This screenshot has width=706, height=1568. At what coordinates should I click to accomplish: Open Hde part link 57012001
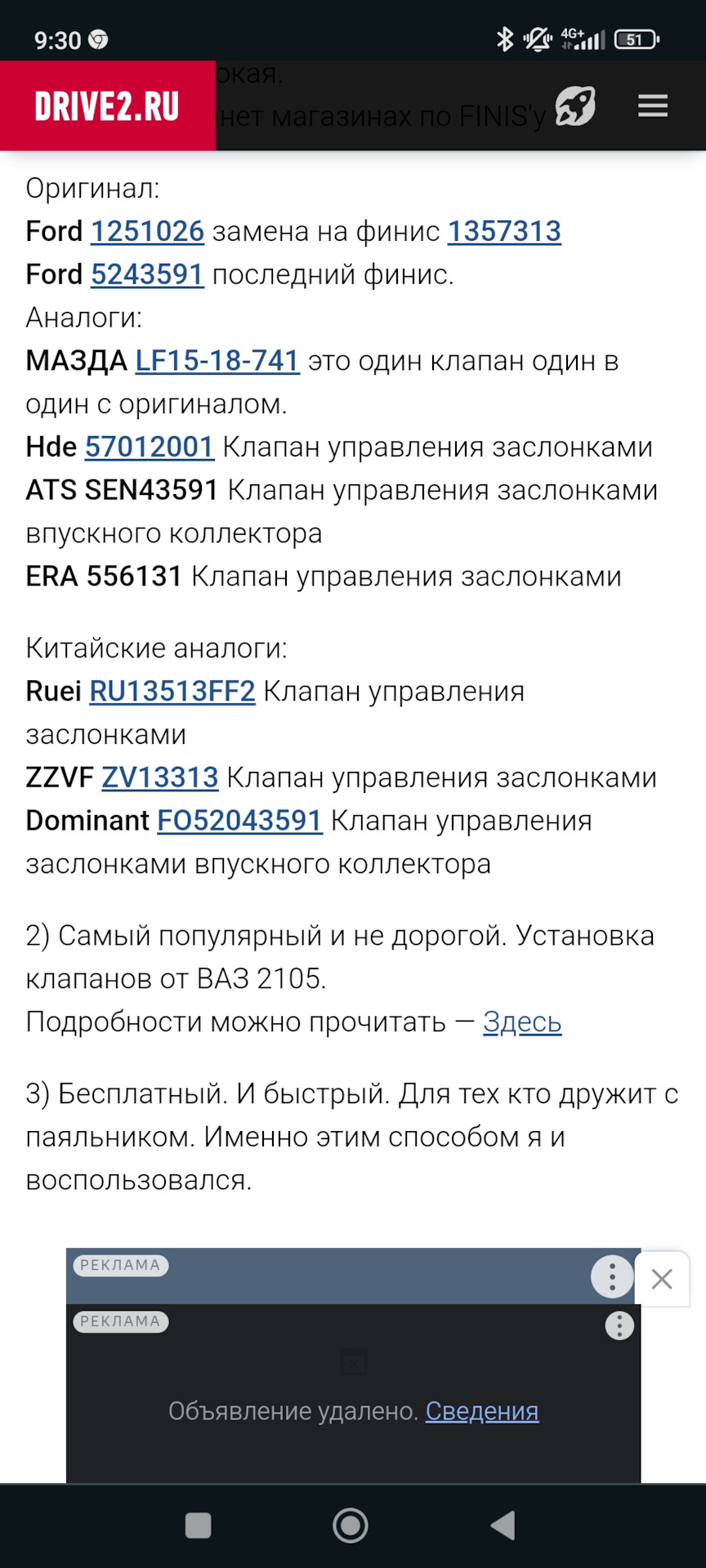point(150,448)
